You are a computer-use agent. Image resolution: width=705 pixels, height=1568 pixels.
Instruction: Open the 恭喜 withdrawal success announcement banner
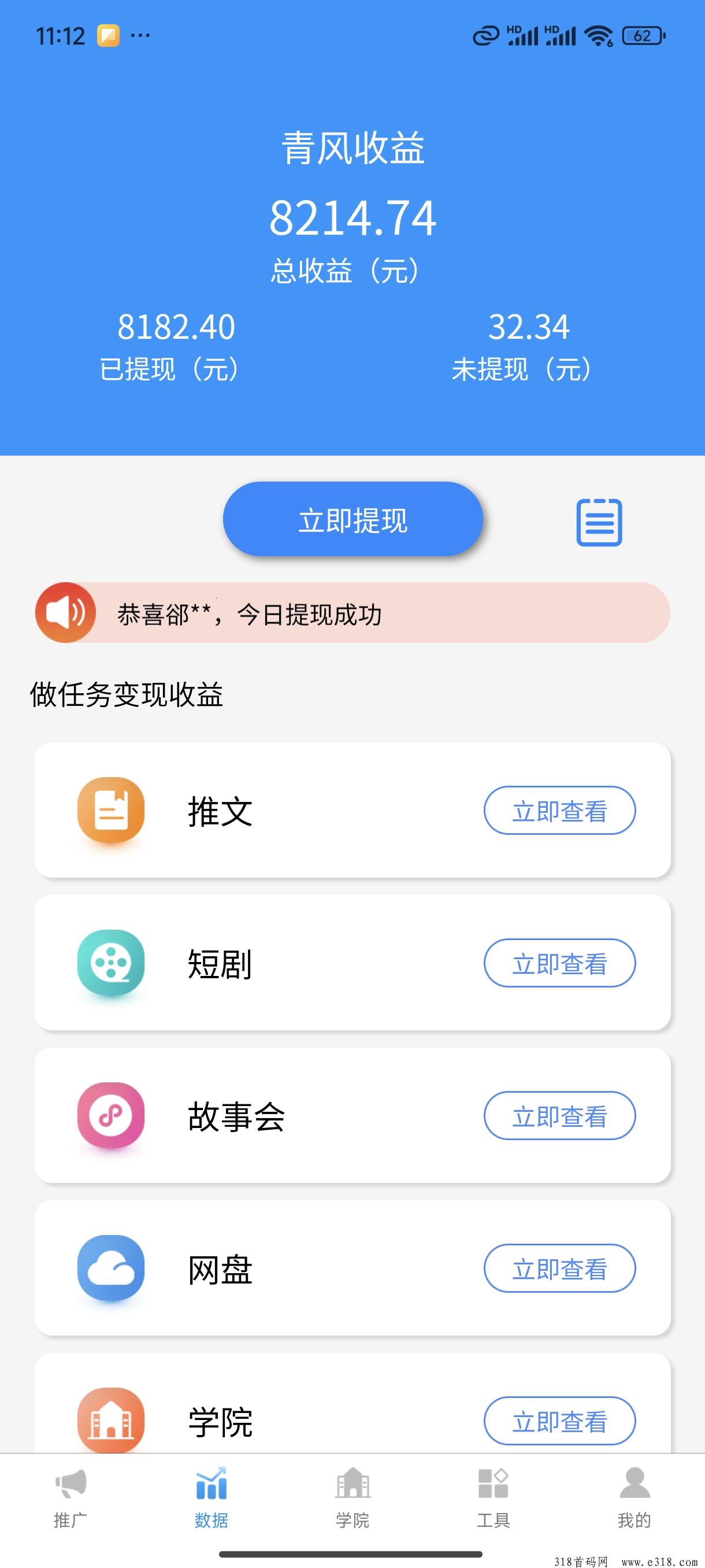coord(353,612)
